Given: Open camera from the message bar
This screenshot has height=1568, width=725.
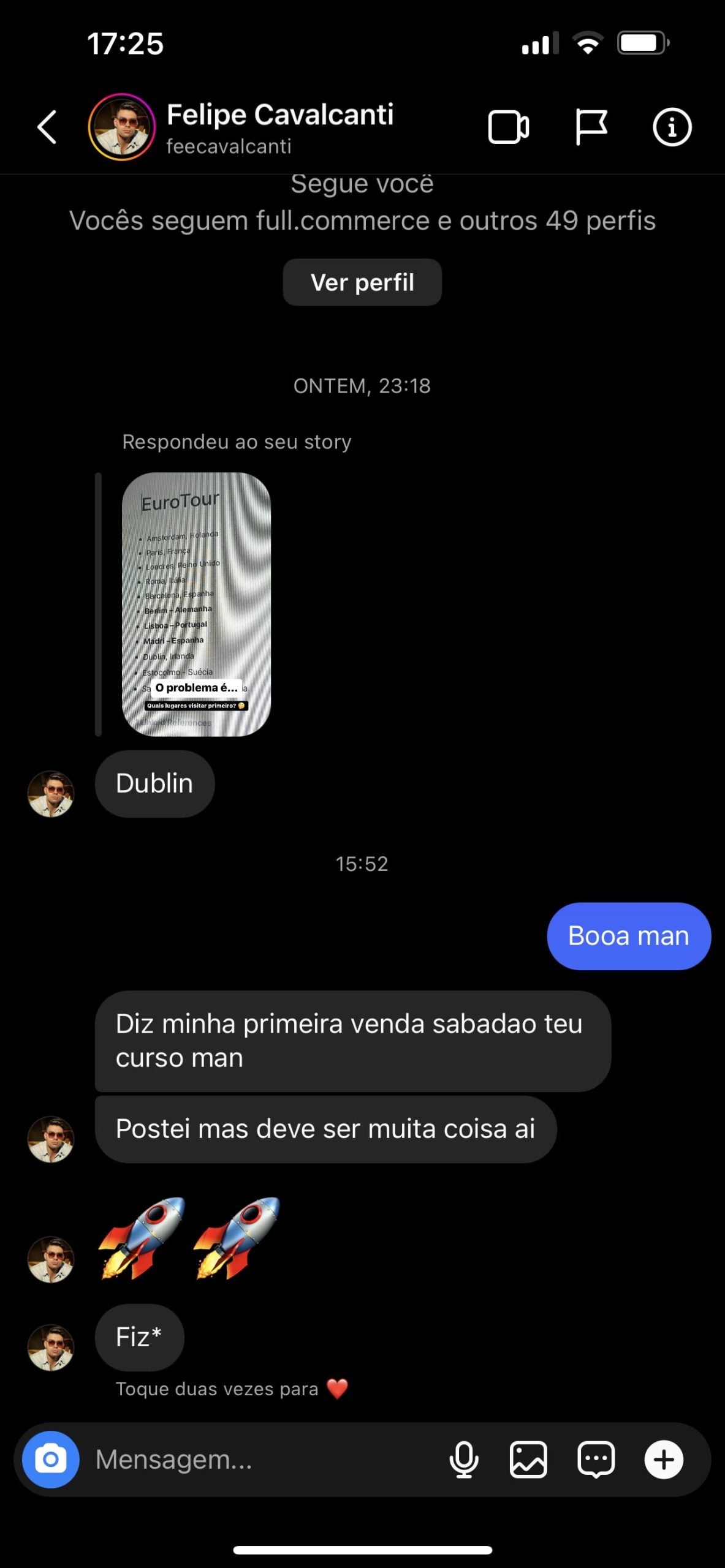Looking at the screenshot, I should [x=51, y=1460].
